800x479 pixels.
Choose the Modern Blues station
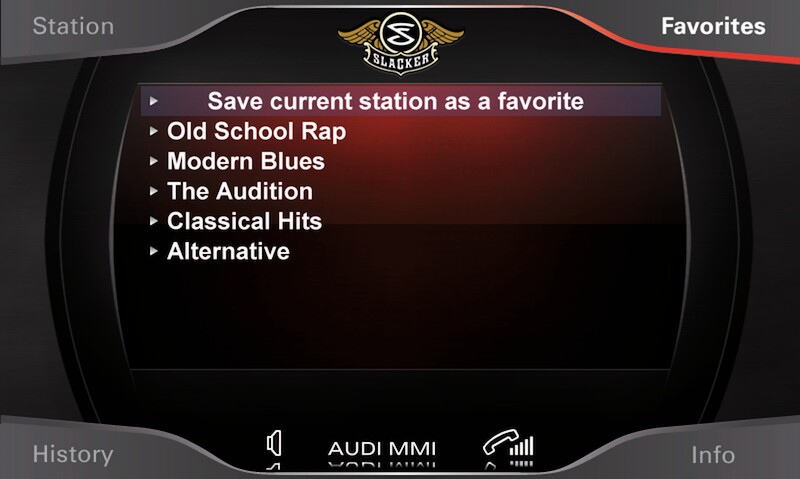pos(245,161)
